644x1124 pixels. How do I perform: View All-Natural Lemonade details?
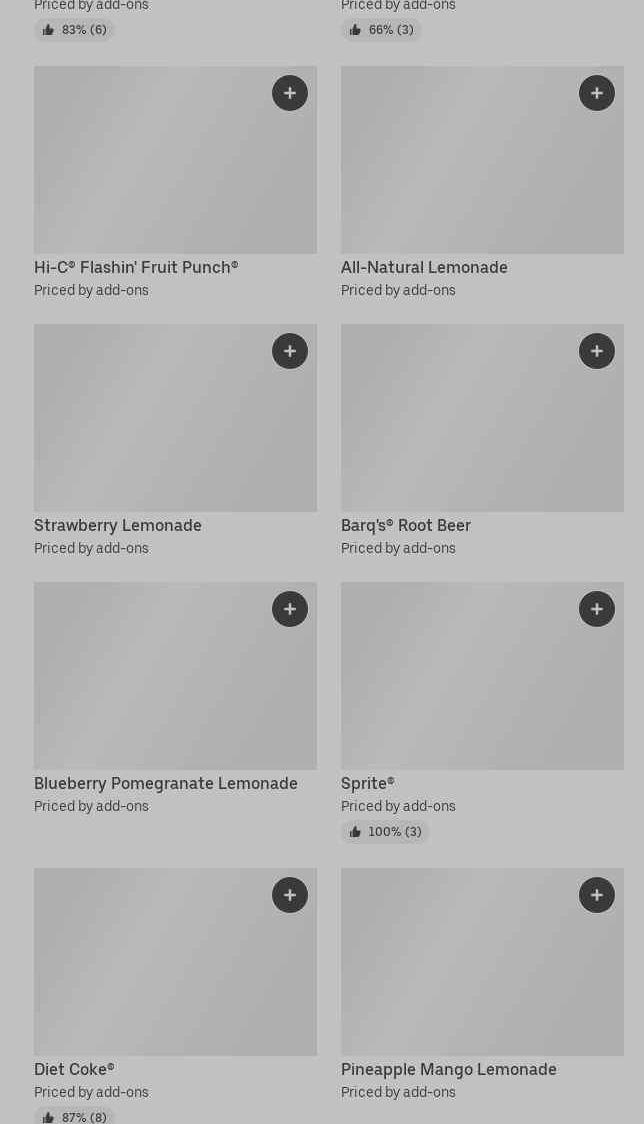(424, 267)
